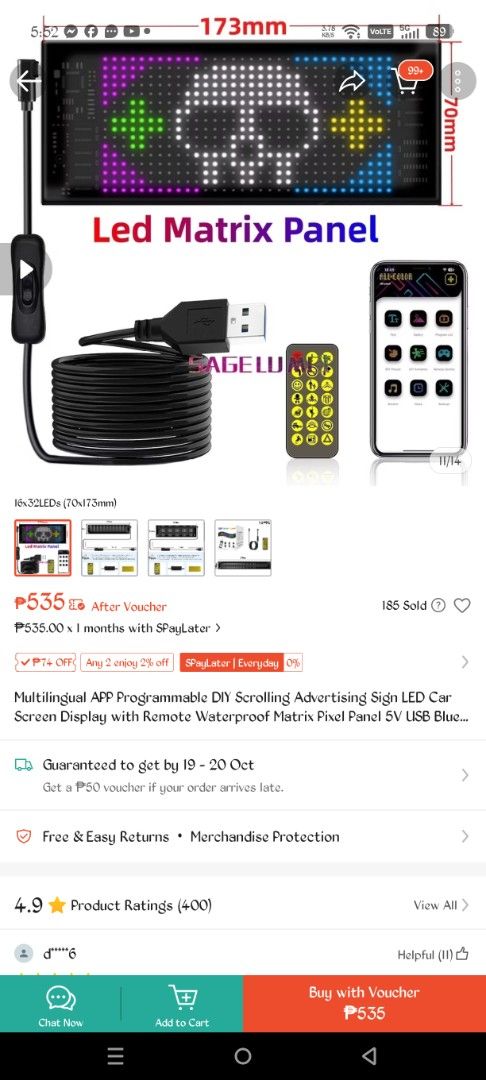View All product ratings
486x1080 pixels.
[x=441, y=905]
